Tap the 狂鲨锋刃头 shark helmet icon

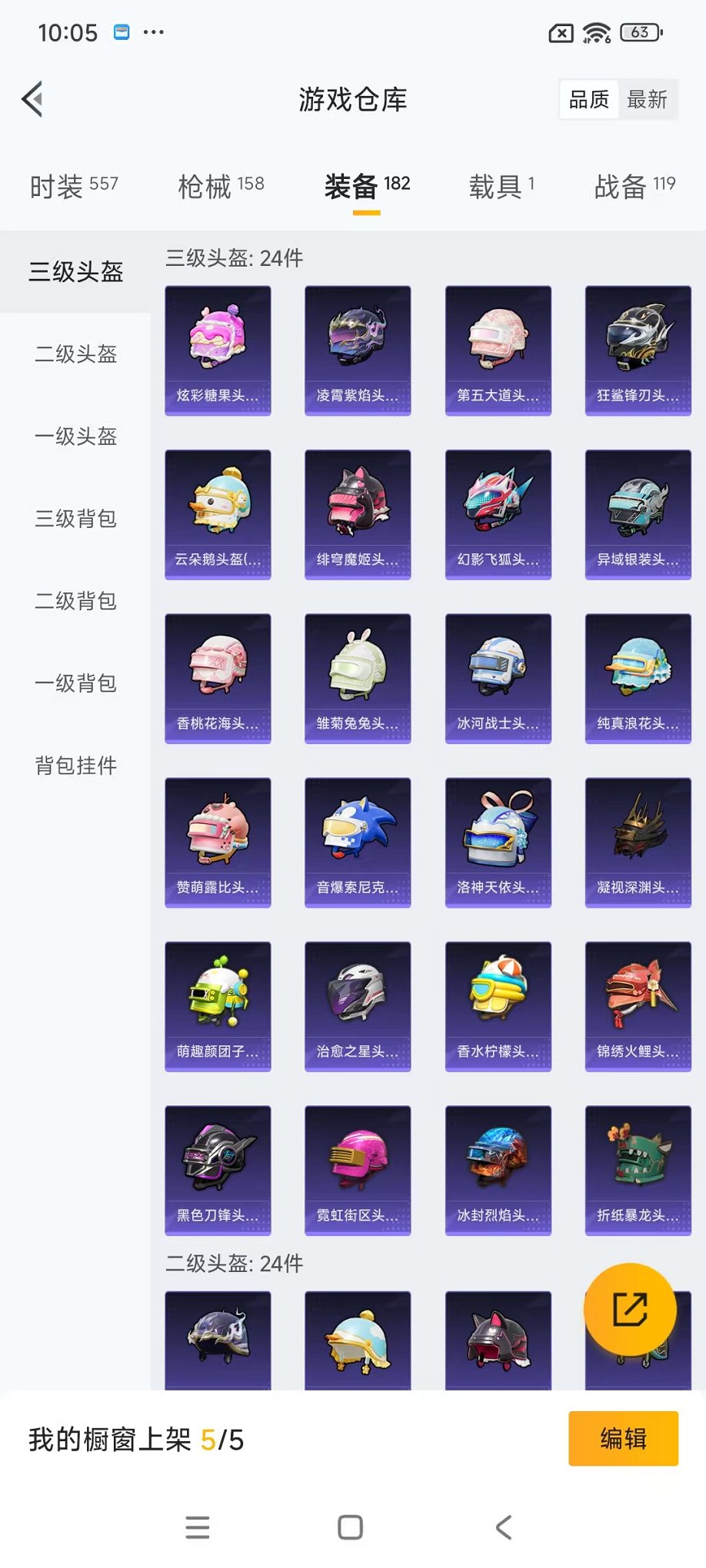(638, 342)
